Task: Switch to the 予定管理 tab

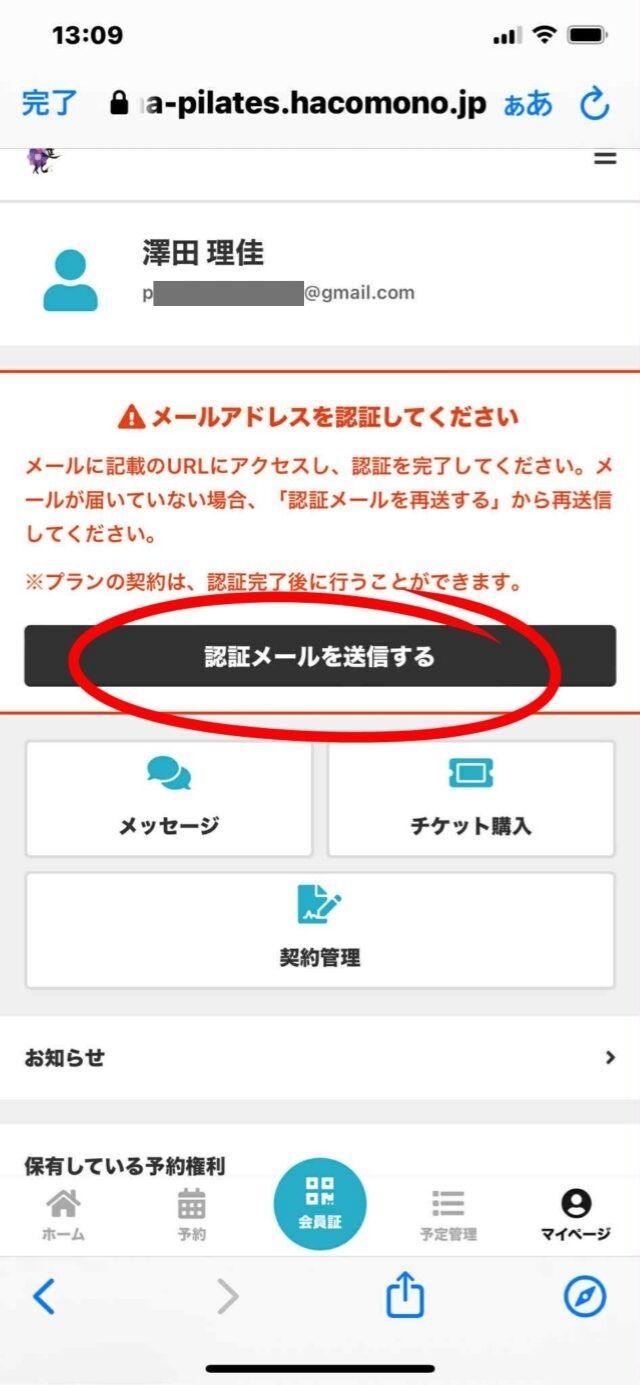Action: pos(448,1215)
